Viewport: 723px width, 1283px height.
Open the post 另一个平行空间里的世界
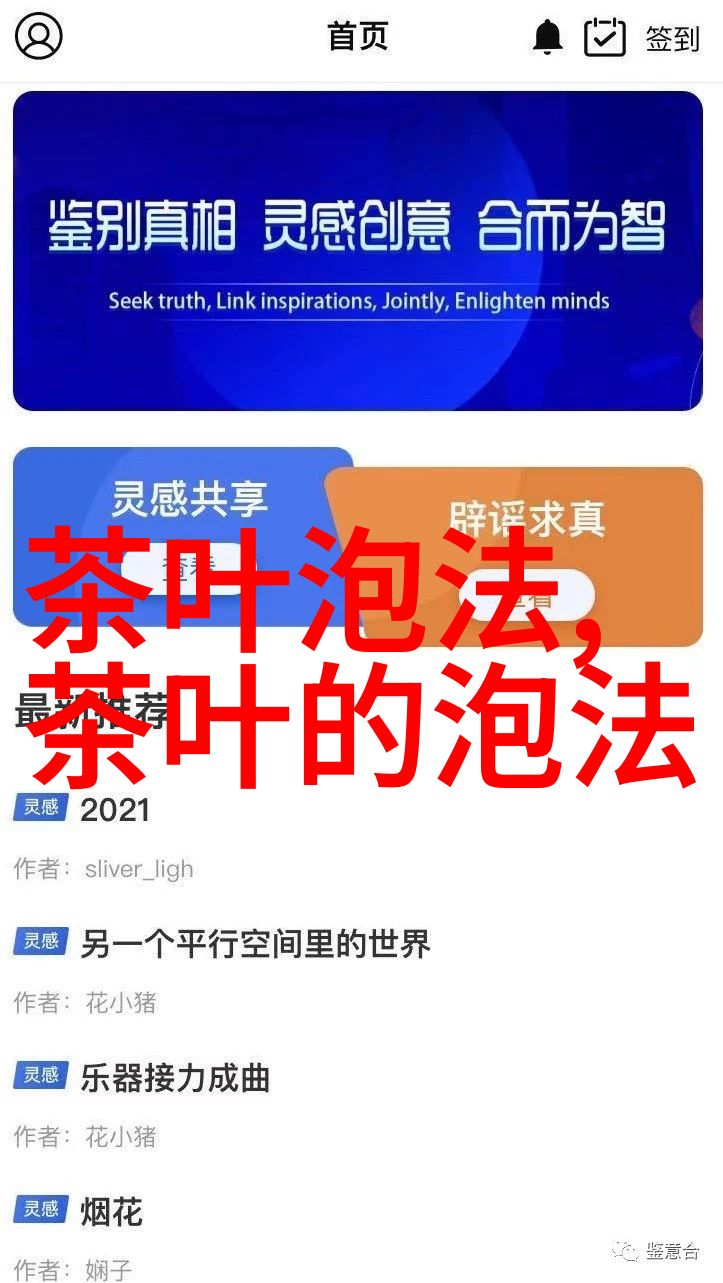pos(255,943)
